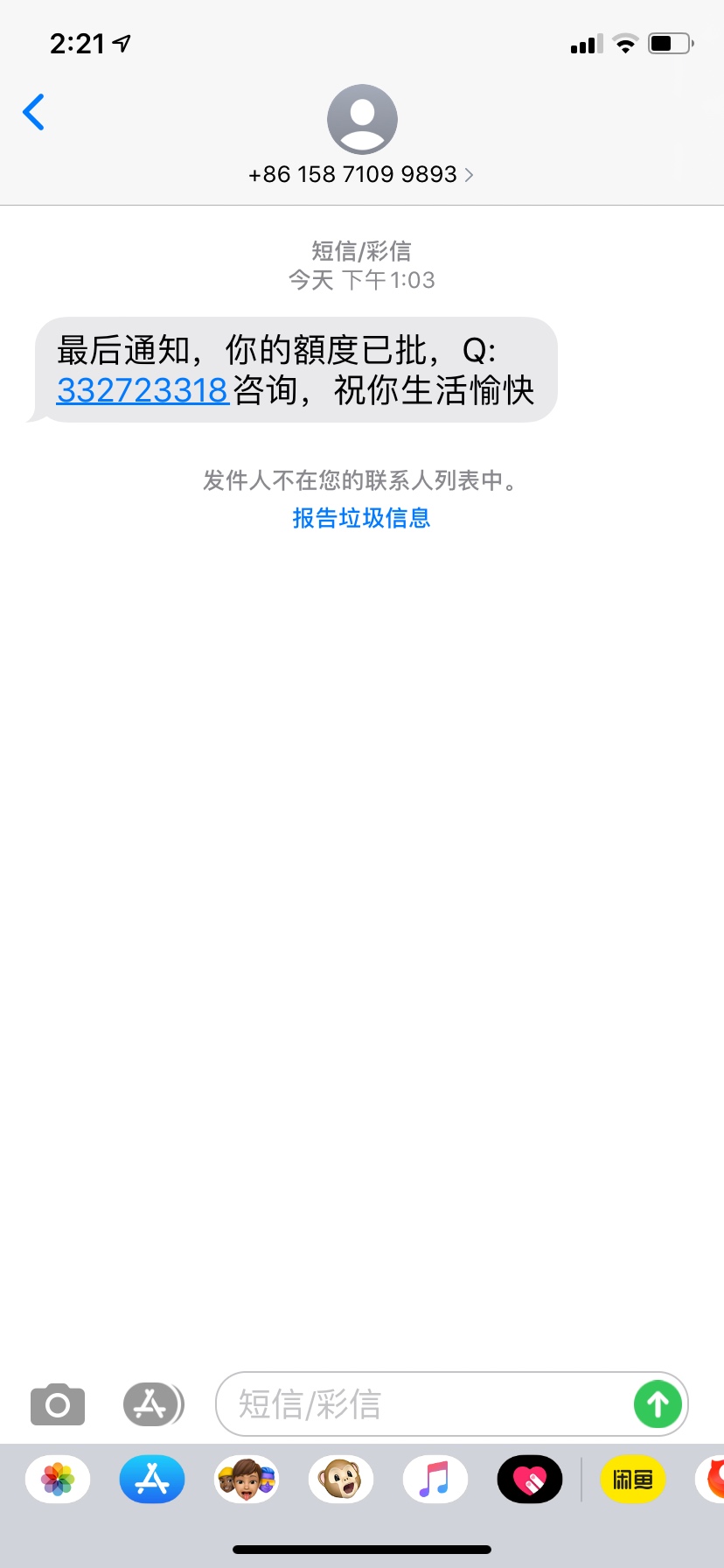This screenshot has width=724, height=1568.
Task: Open the Music app in the drawer
Action: coord(435,1480)
